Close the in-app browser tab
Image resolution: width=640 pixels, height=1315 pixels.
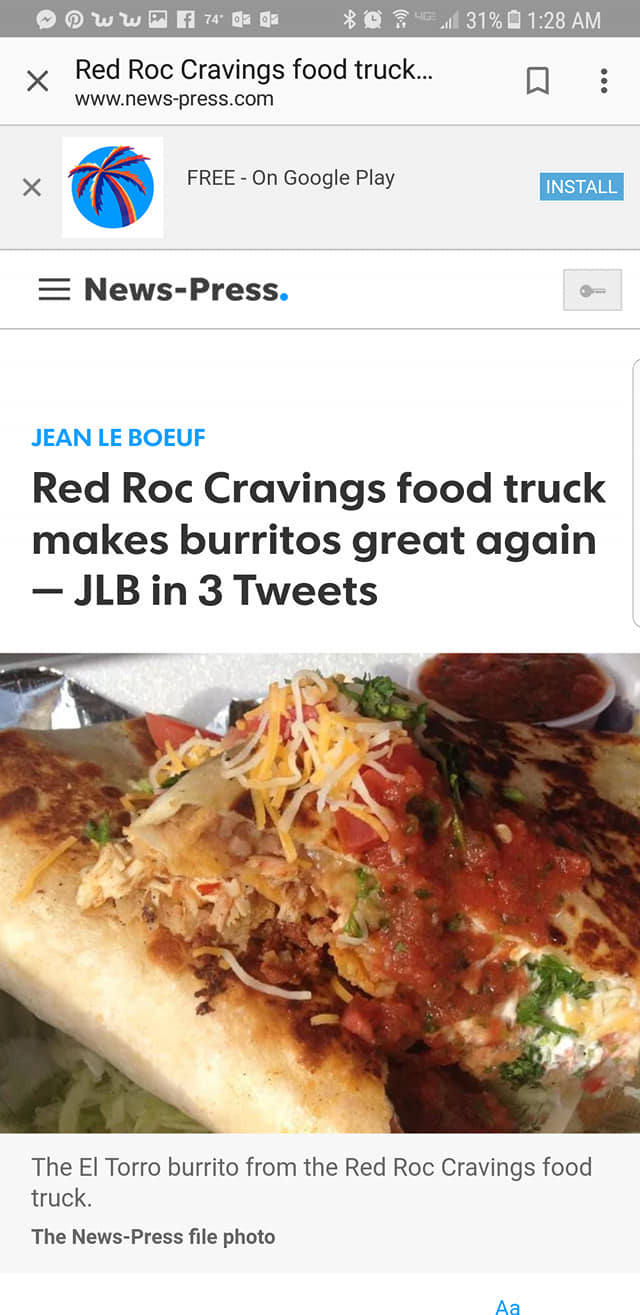coord(37,81)
